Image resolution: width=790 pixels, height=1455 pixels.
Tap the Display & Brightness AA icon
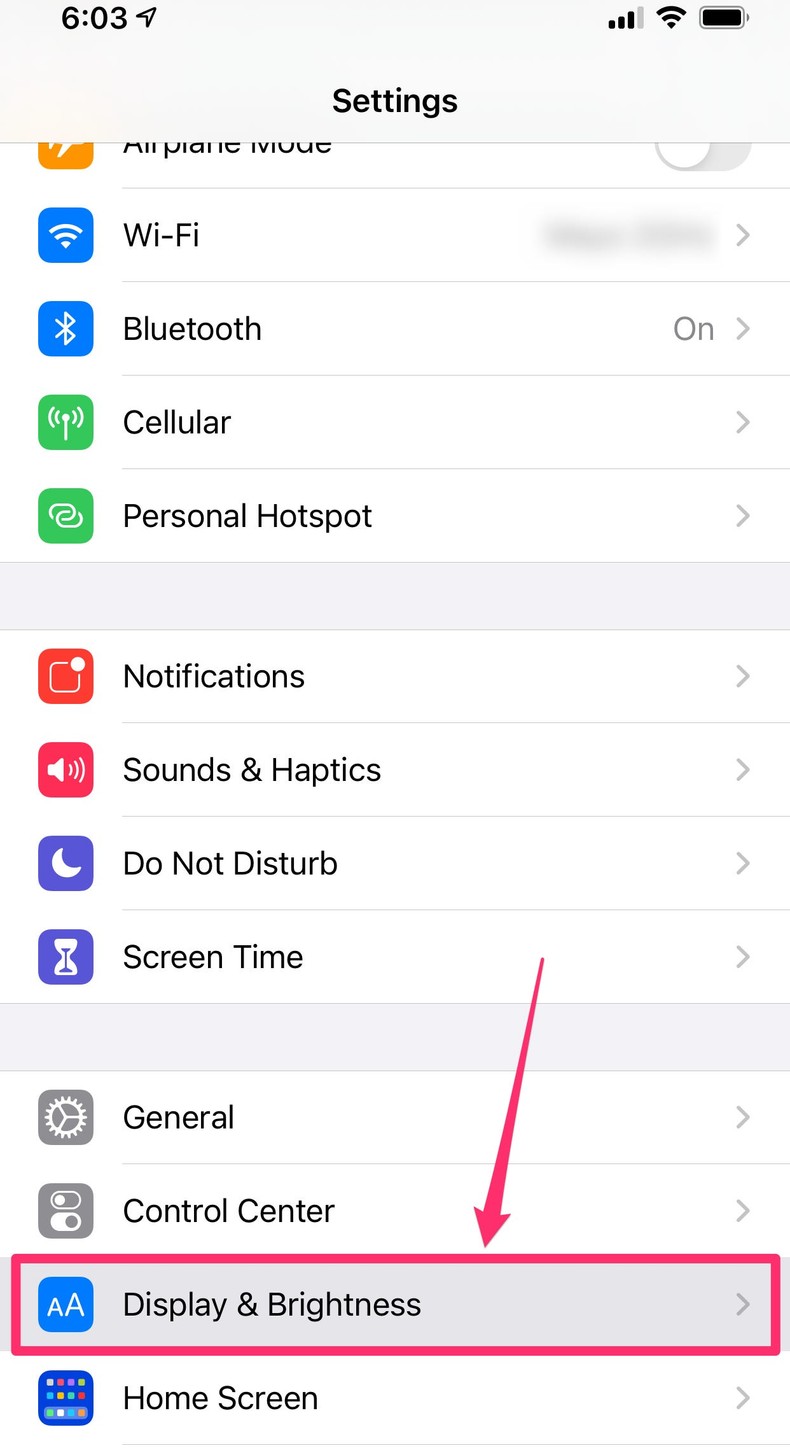point(65,1304)
